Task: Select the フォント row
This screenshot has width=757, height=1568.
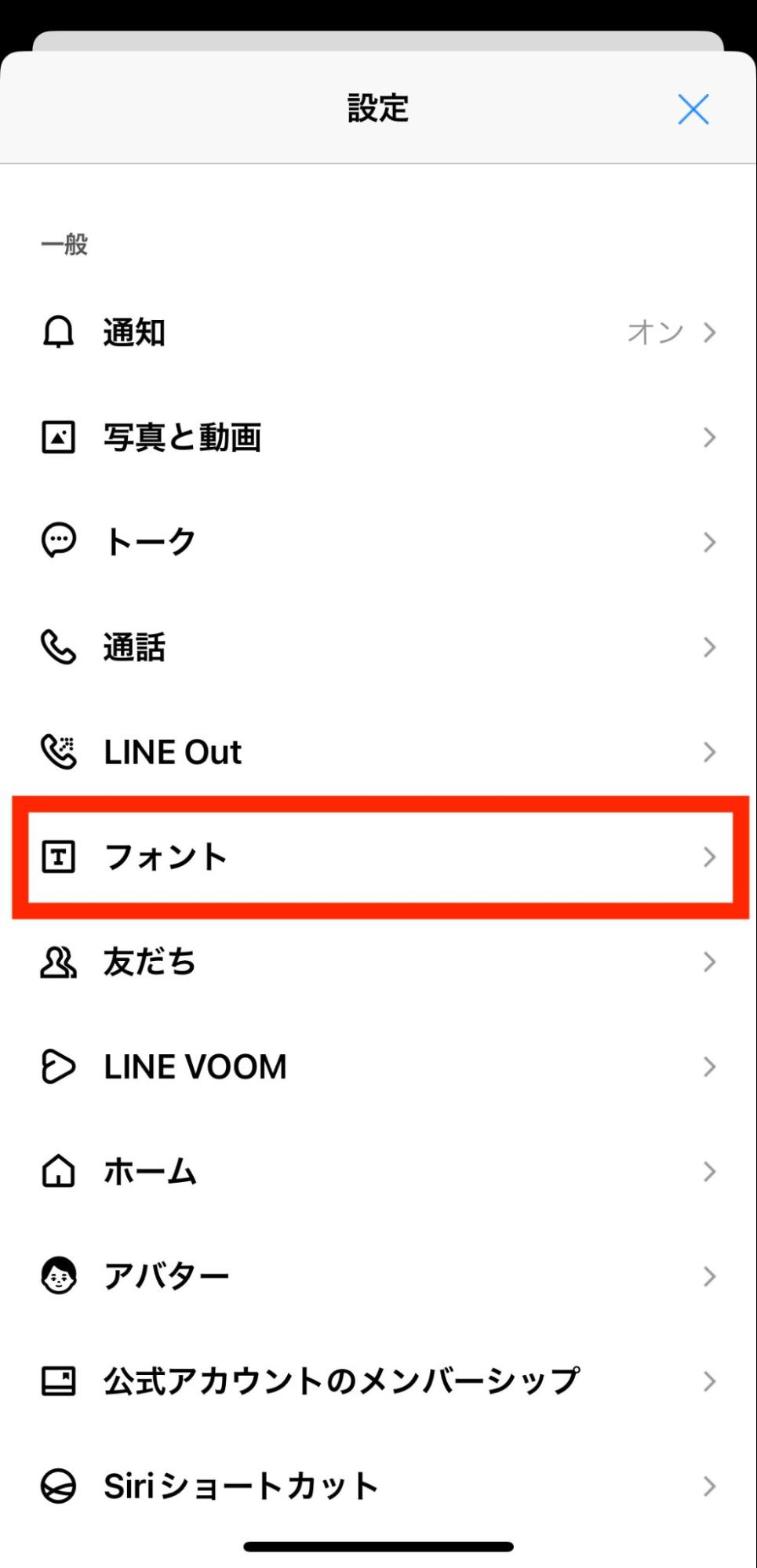Action: tap(378, 857)
